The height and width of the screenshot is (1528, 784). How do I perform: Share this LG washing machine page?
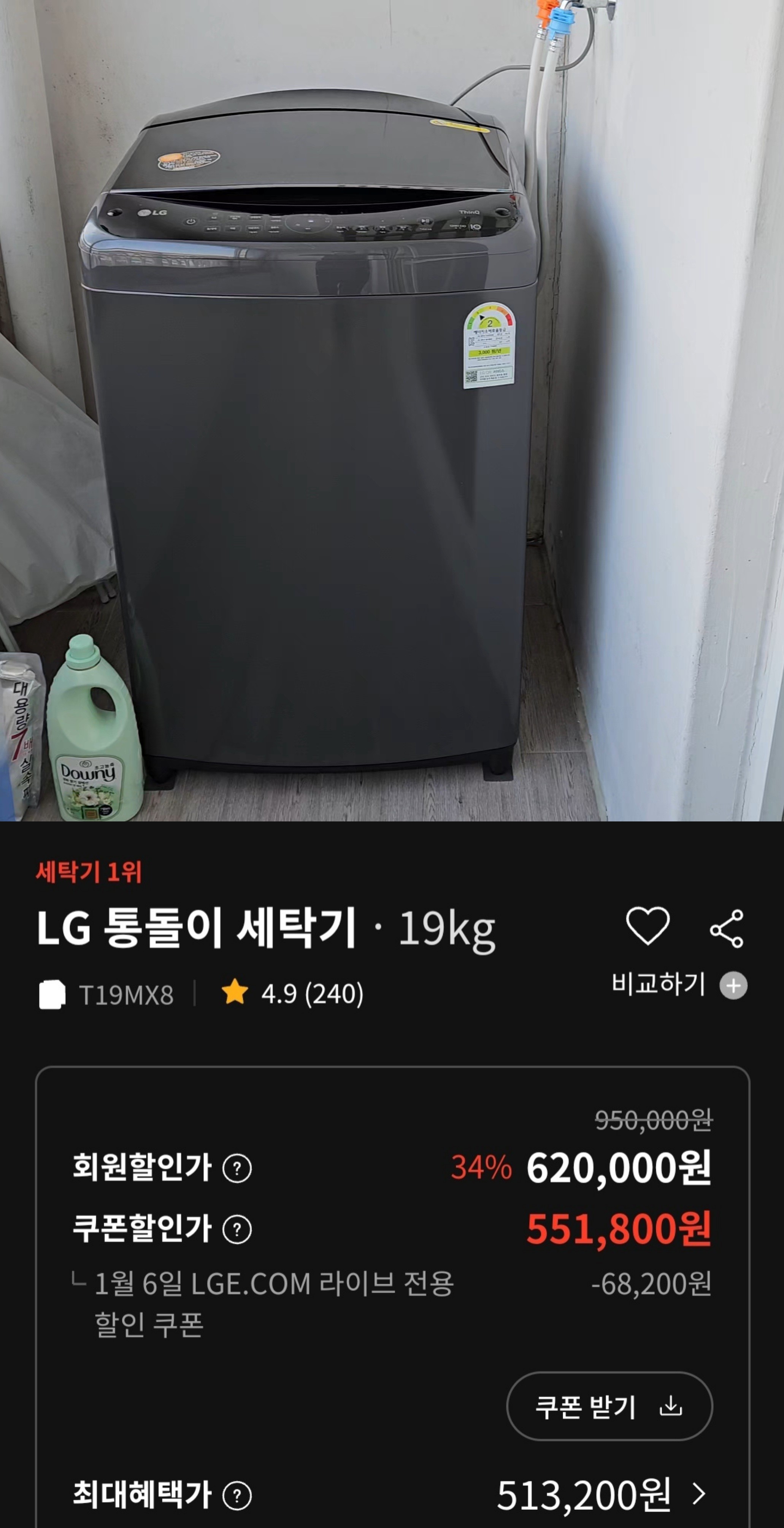point(727,928)
